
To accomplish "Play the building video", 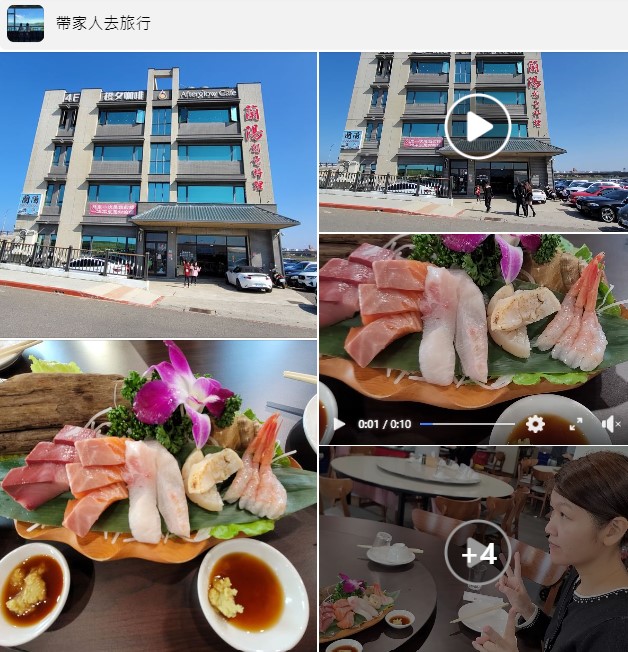I will pyautogui.click(x=477, y=126).
